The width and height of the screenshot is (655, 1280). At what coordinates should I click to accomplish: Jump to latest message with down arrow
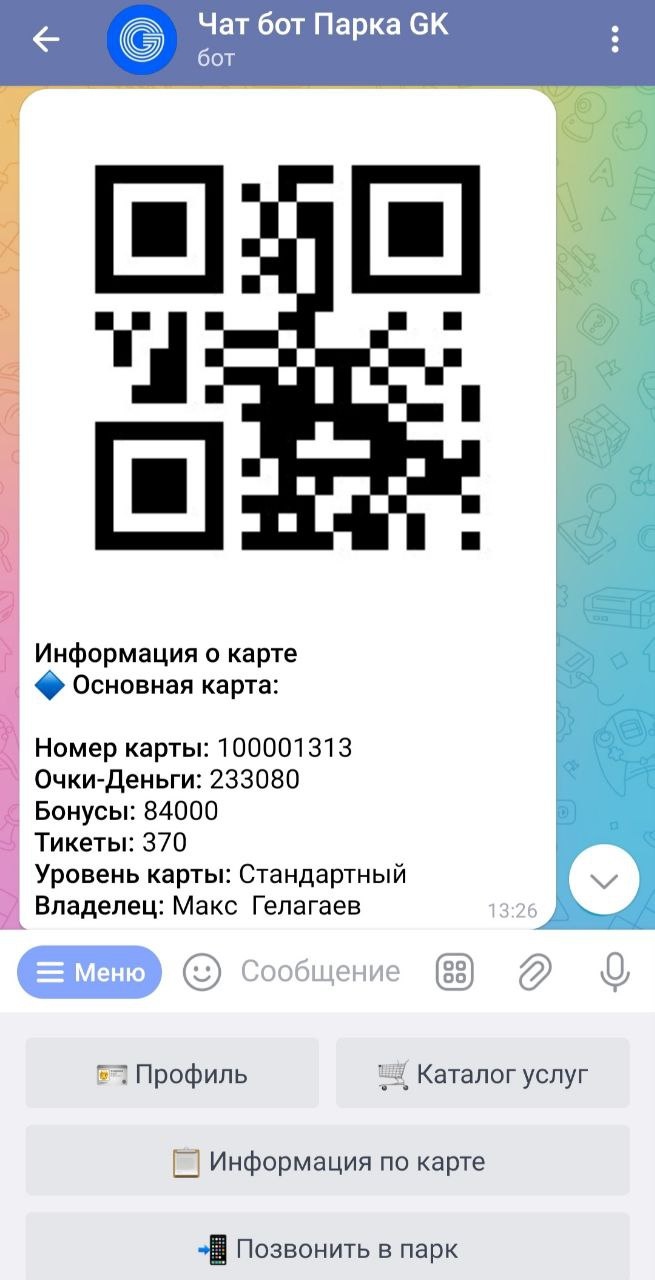[603, 880]
